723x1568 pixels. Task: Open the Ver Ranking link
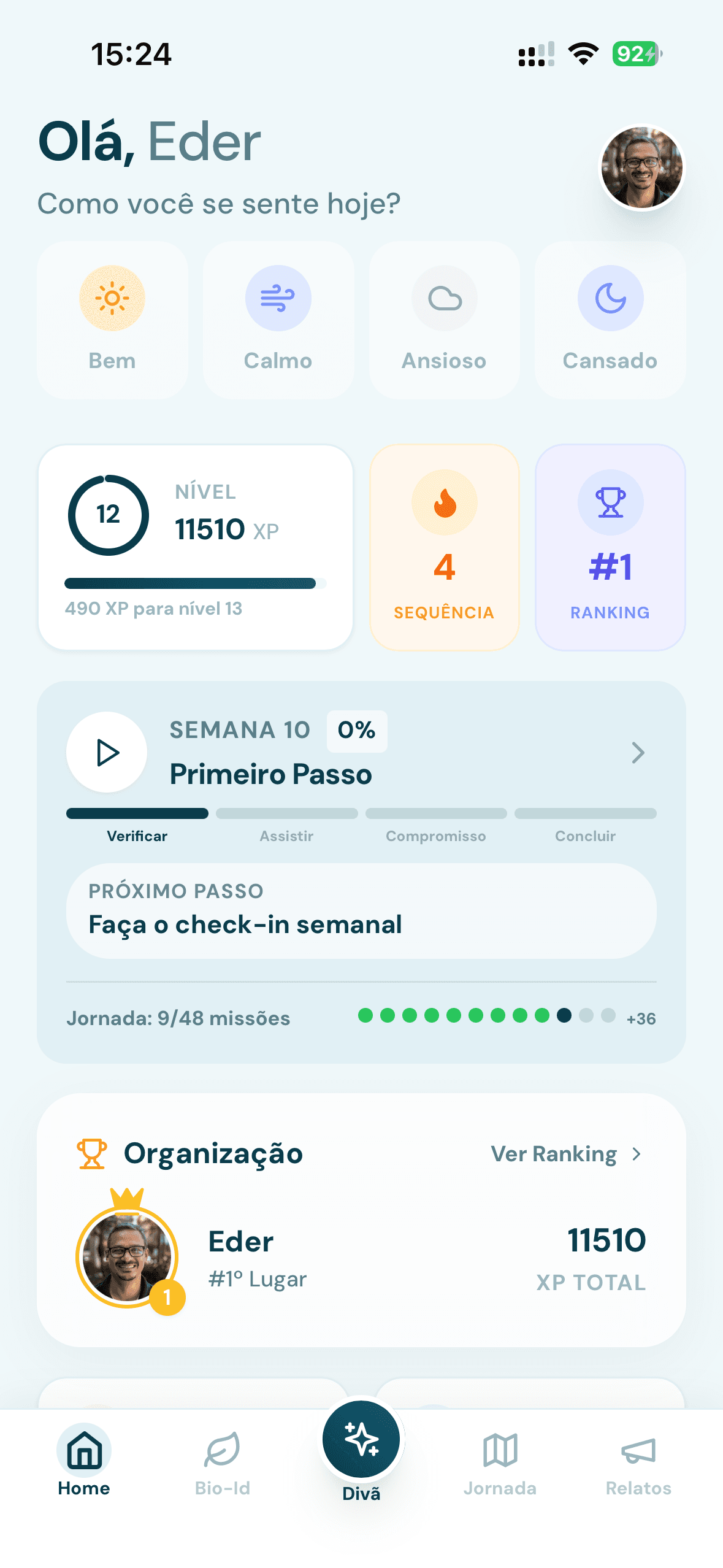[565, 1154]
